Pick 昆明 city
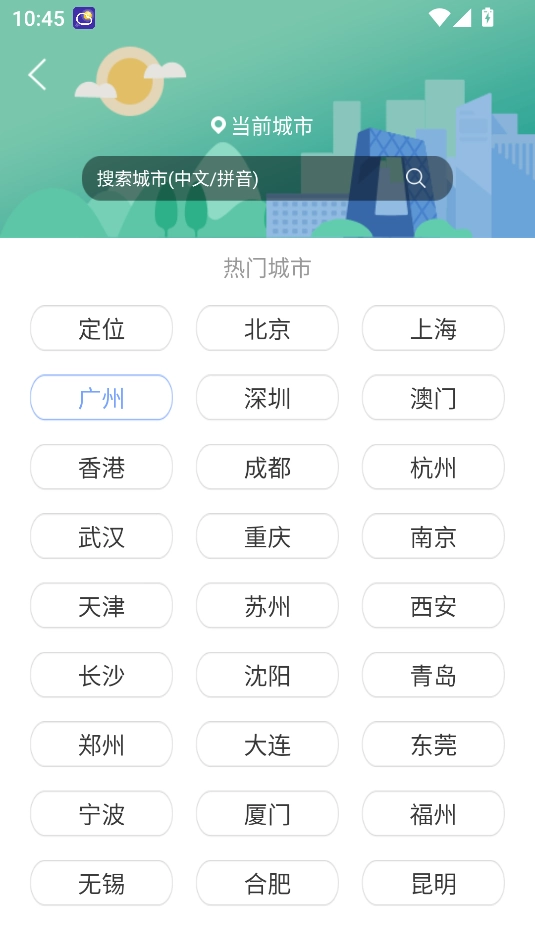The height and width of the screenshot is (951, 535). click(x=433, y=883)
